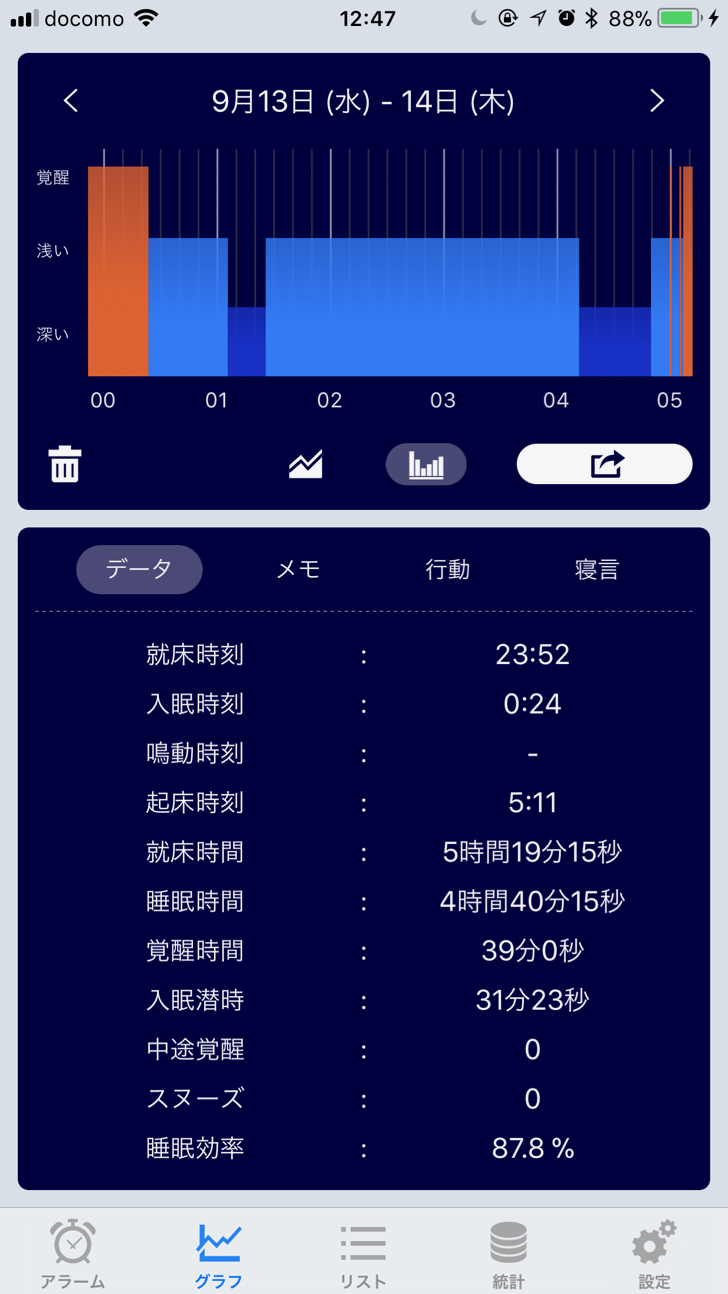Go to the next day's sleep record
Screen dimensions: 728x1294
click(x=657, y=101)
